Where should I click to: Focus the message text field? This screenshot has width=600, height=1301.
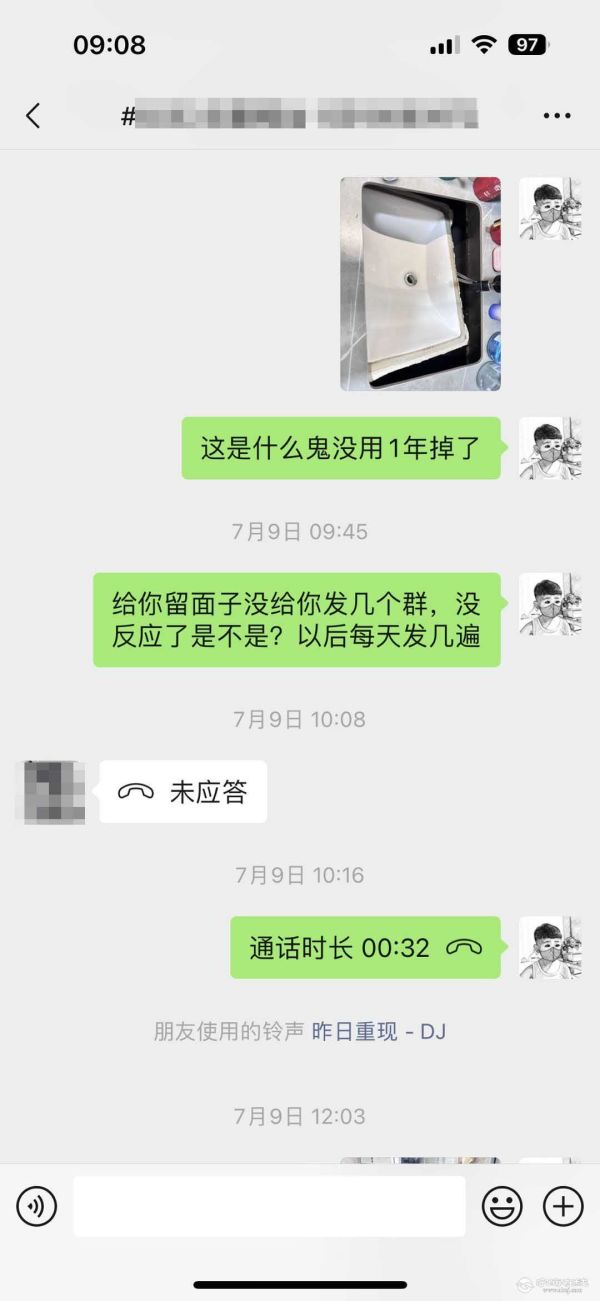269,1206
